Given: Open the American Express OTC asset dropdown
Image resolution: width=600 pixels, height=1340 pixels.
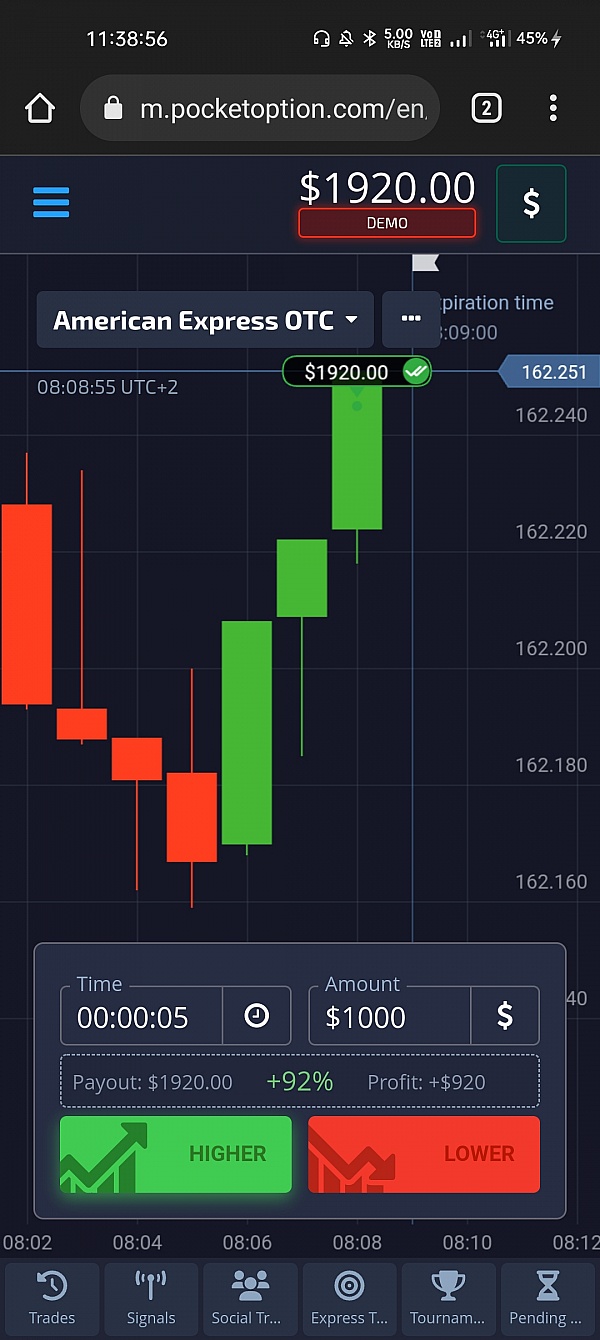Looking at the screenshot, I should [x=205, y=320].
